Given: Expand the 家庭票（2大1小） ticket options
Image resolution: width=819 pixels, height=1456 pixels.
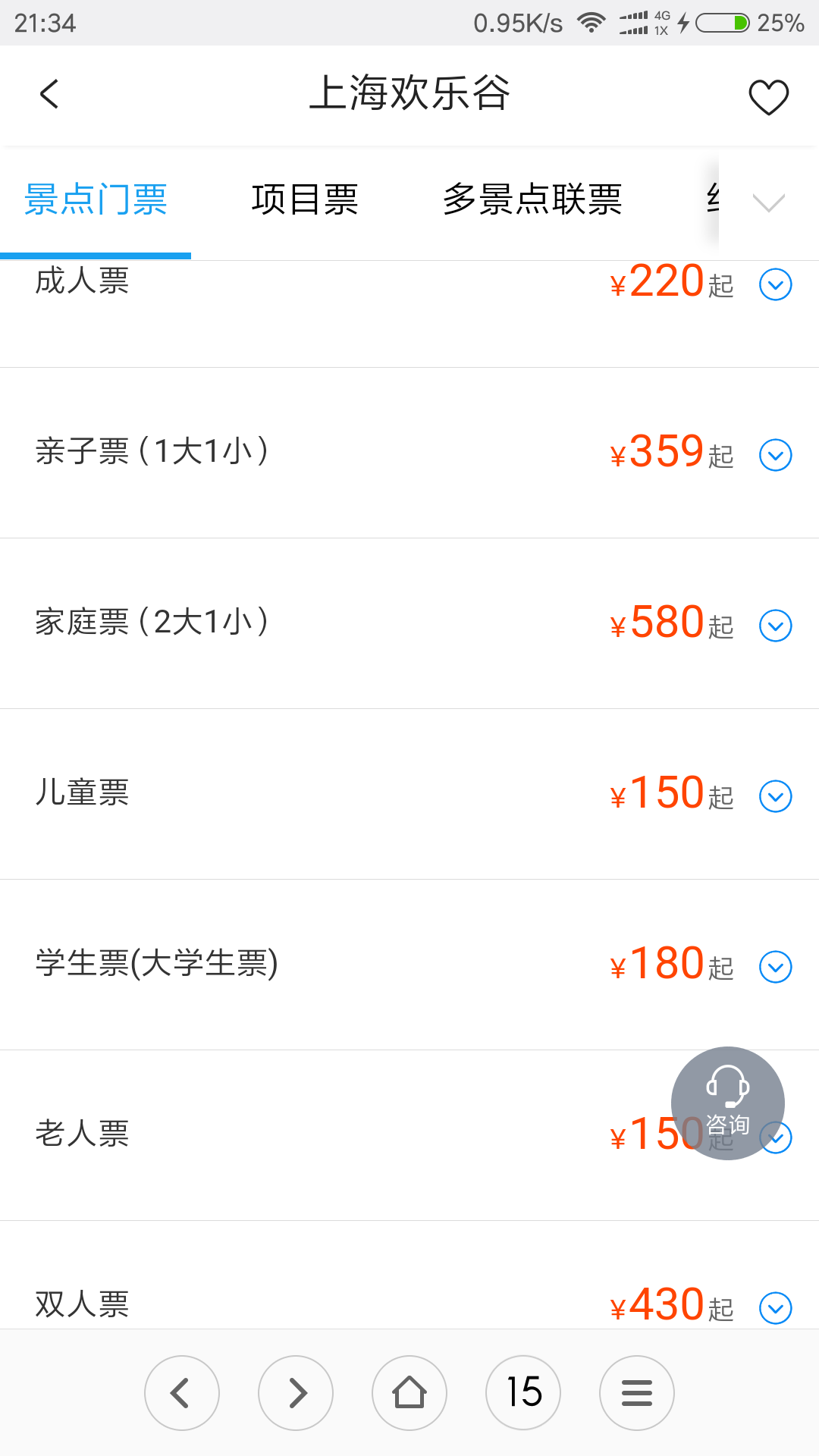Looking at the screenshot, I should tap(776, 626).
